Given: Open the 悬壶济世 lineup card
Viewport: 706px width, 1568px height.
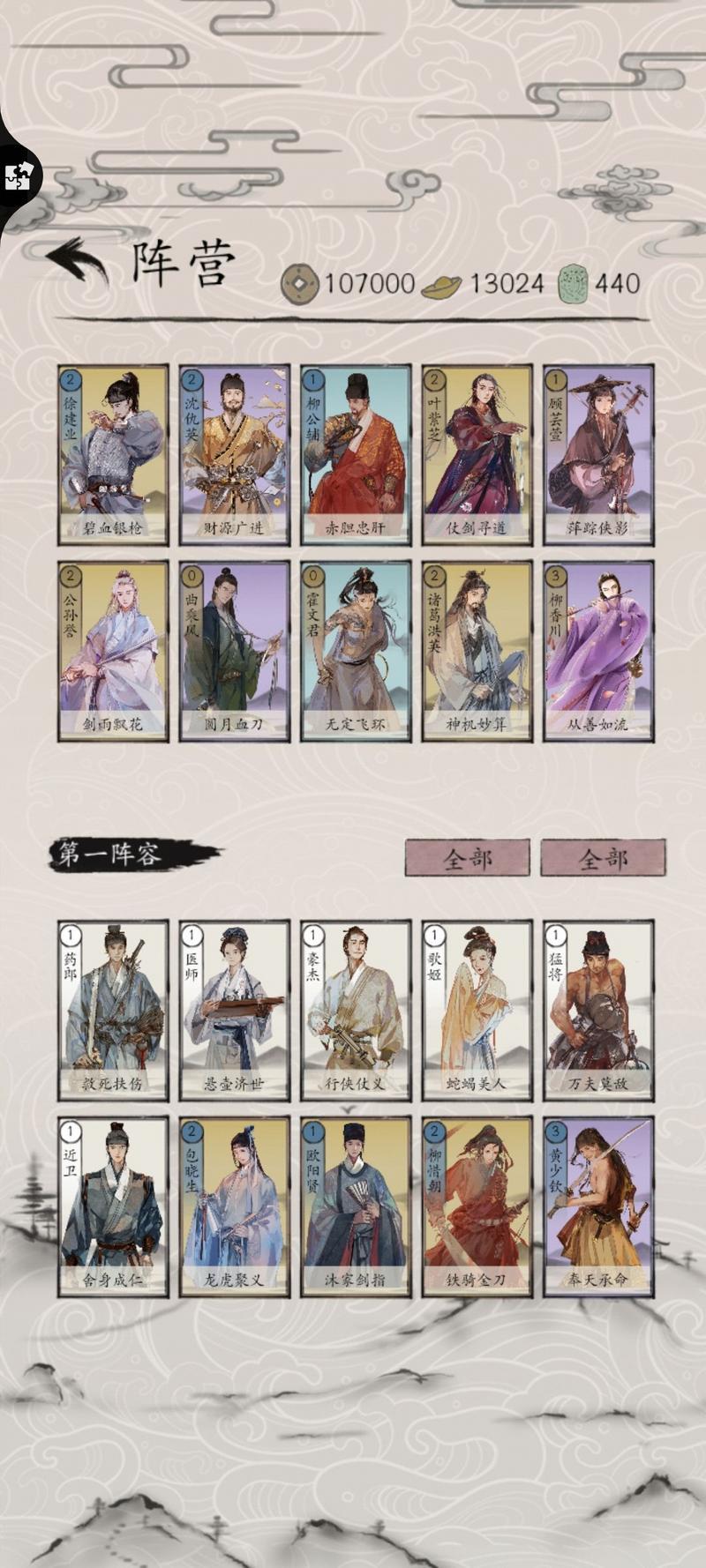Looking at the screenshot, I should point(234,1009).
